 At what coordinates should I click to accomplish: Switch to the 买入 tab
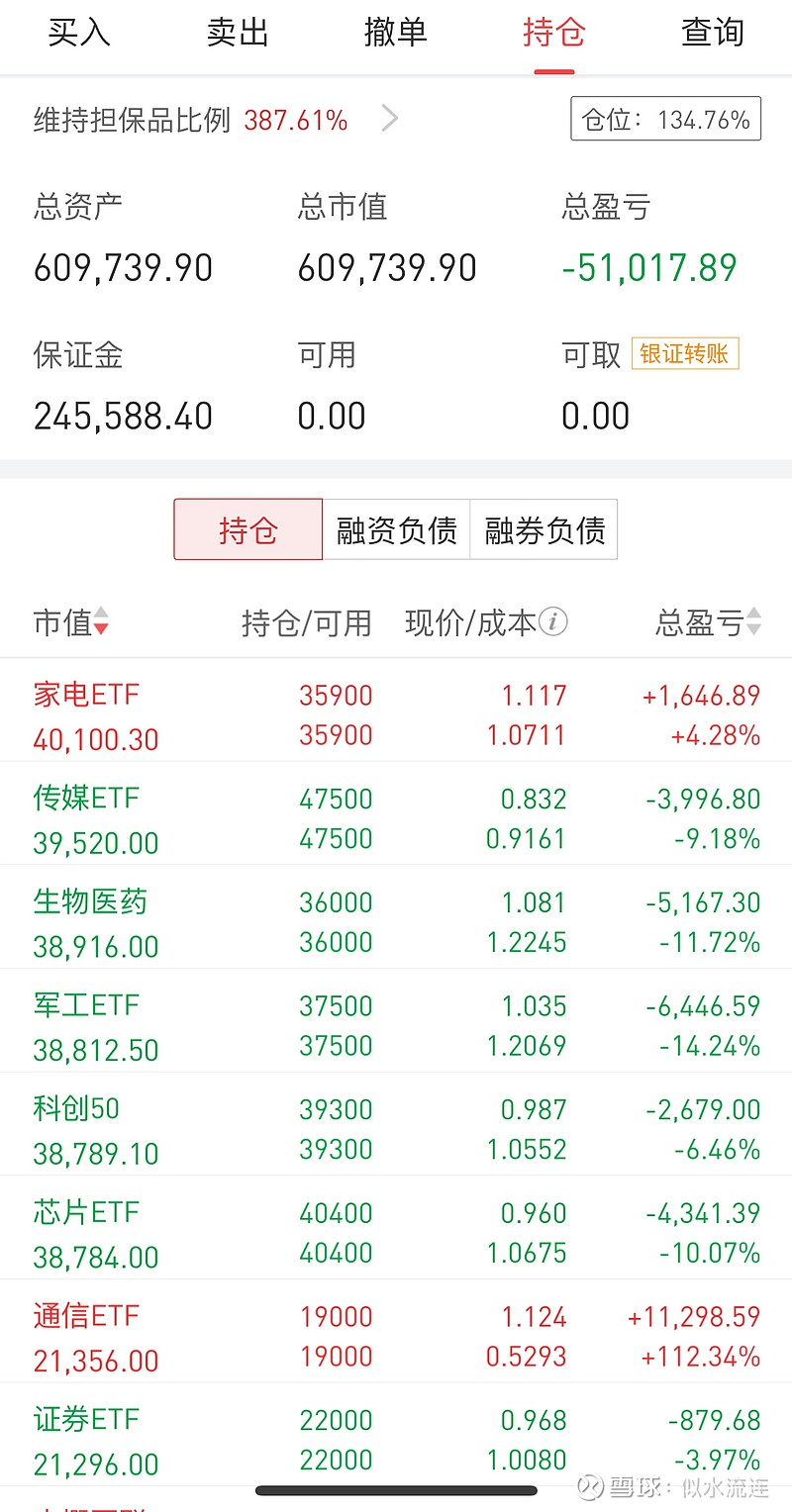pyautogui.click(x=79, y=33)
